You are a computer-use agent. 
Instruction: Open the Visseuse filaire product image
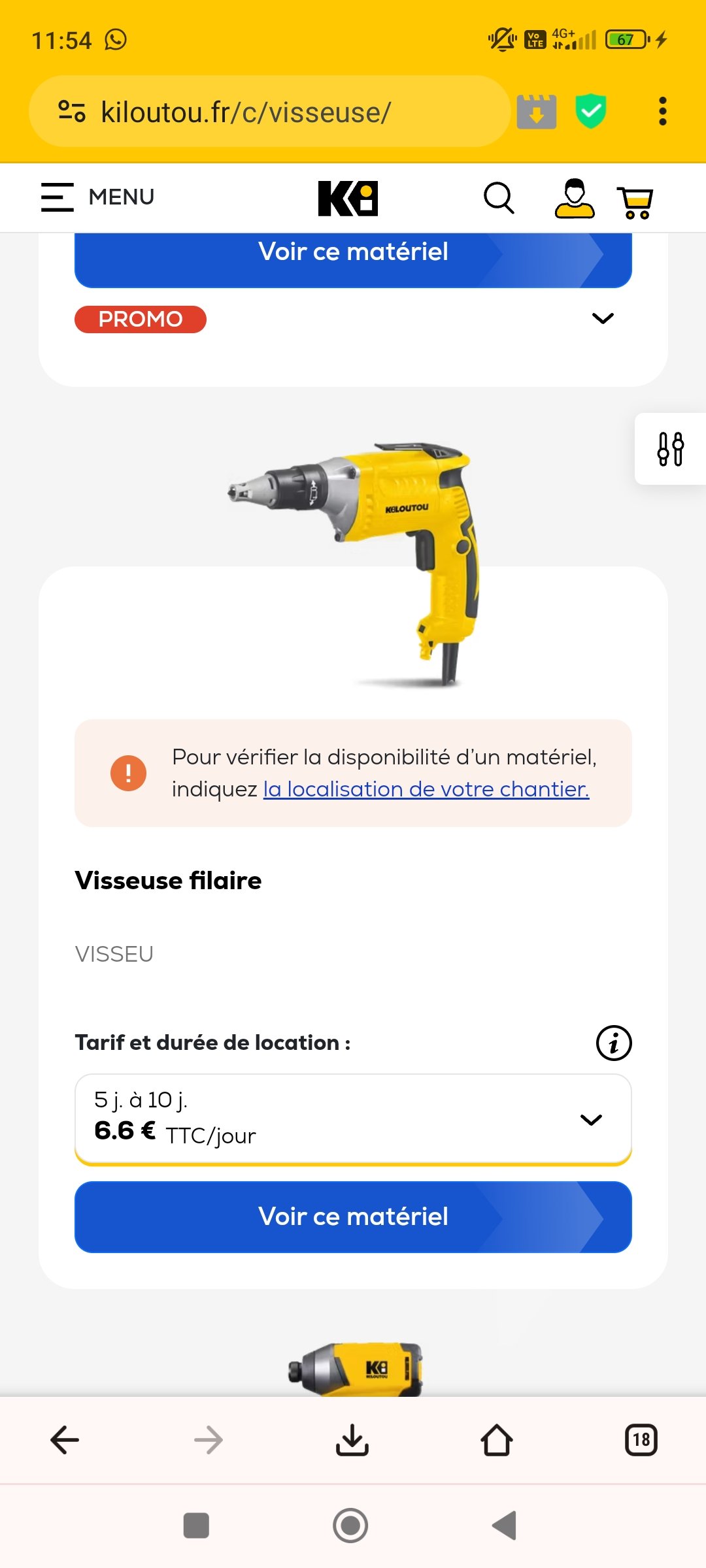click(353, 562)
